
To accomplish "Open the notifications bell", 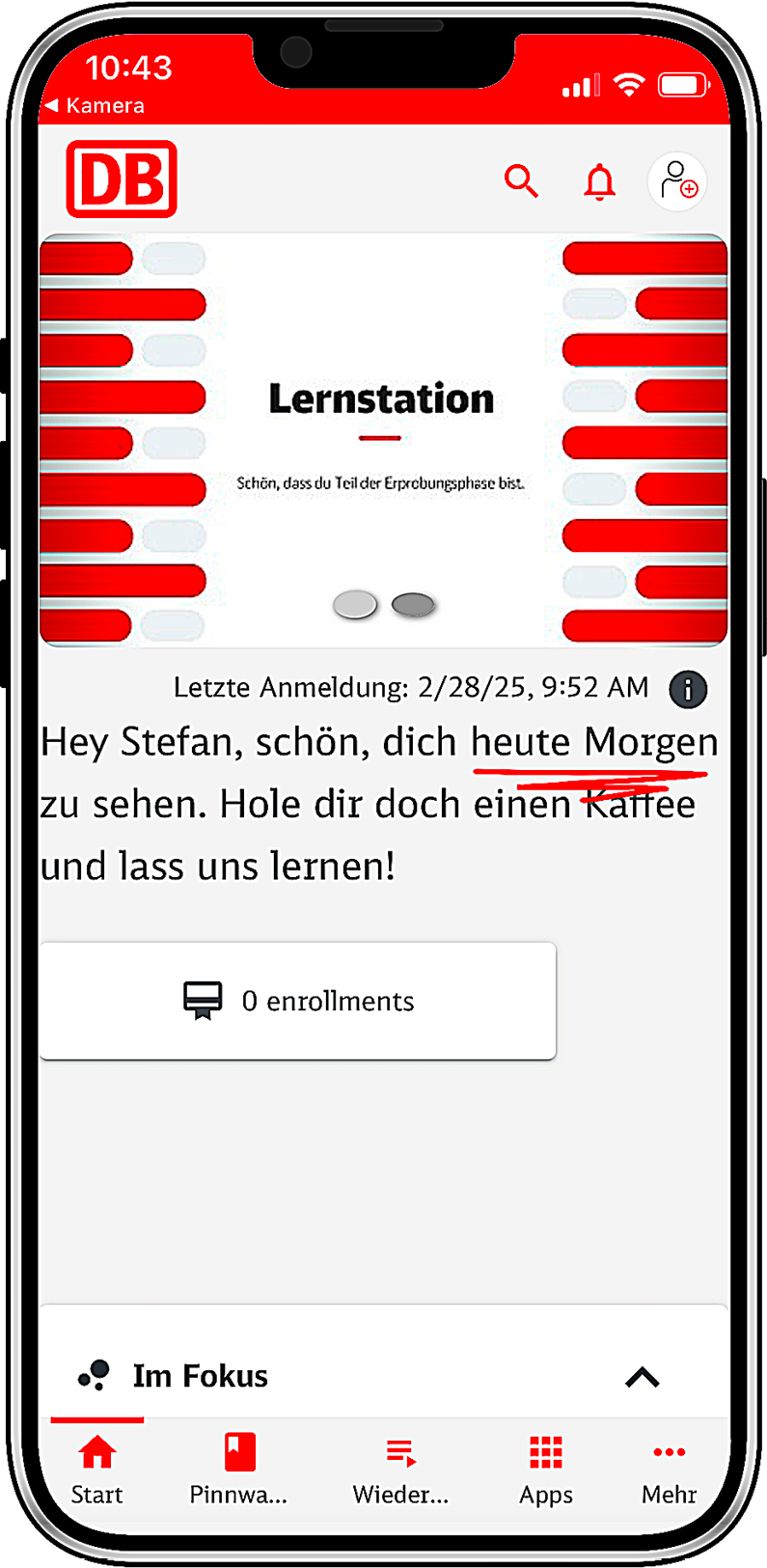I will 599,181.
